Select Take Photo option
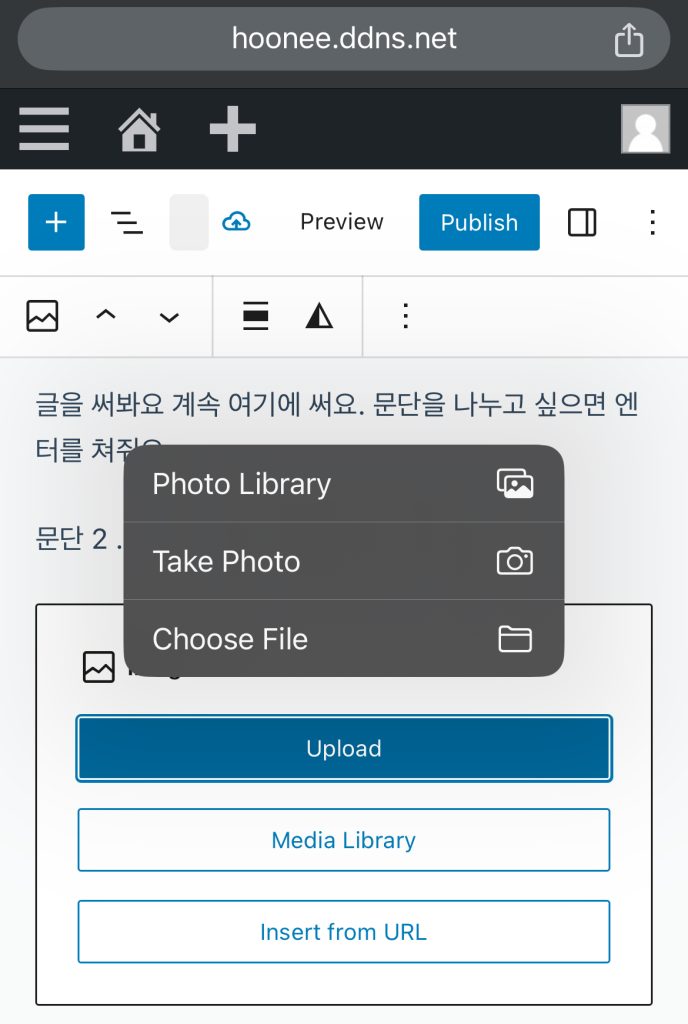The width and height of the screenshot is (688, 1024). point(343,561)
